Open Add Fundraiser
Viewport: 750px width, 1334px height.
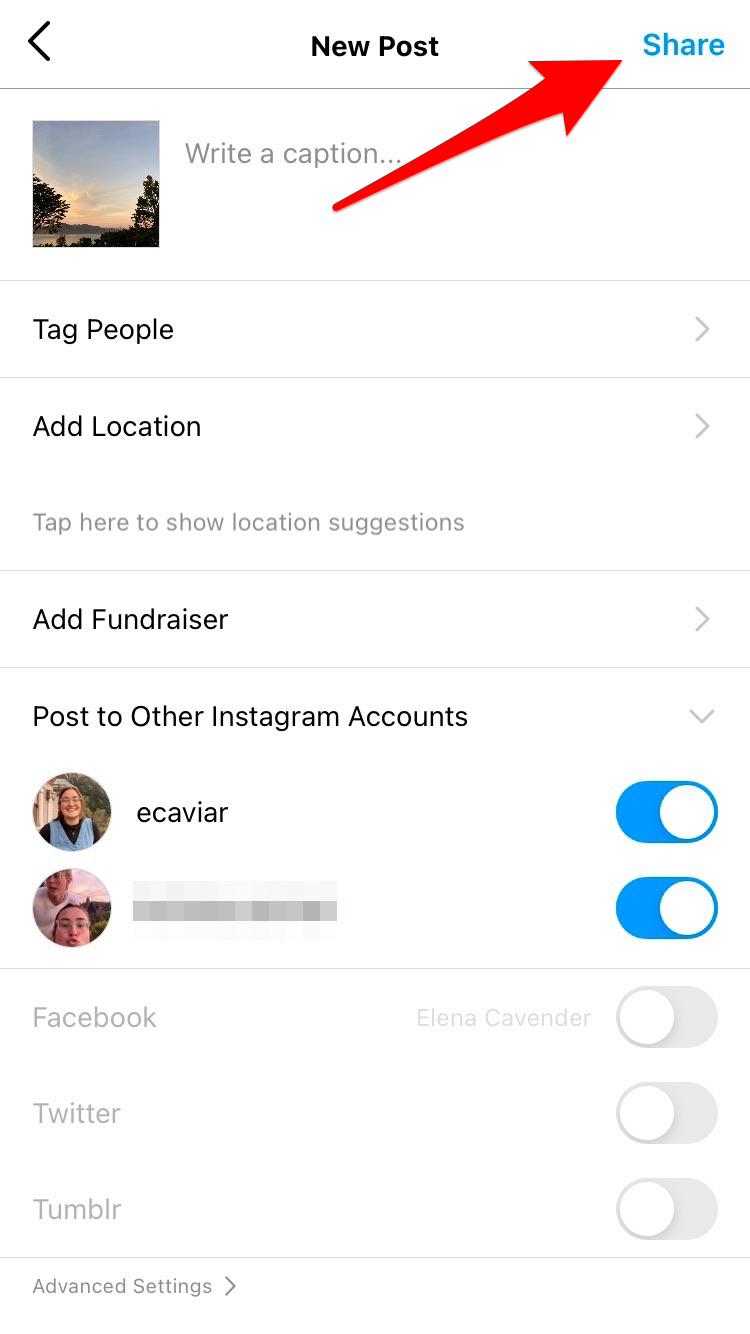pyautogui.click(x=374, y=620)
